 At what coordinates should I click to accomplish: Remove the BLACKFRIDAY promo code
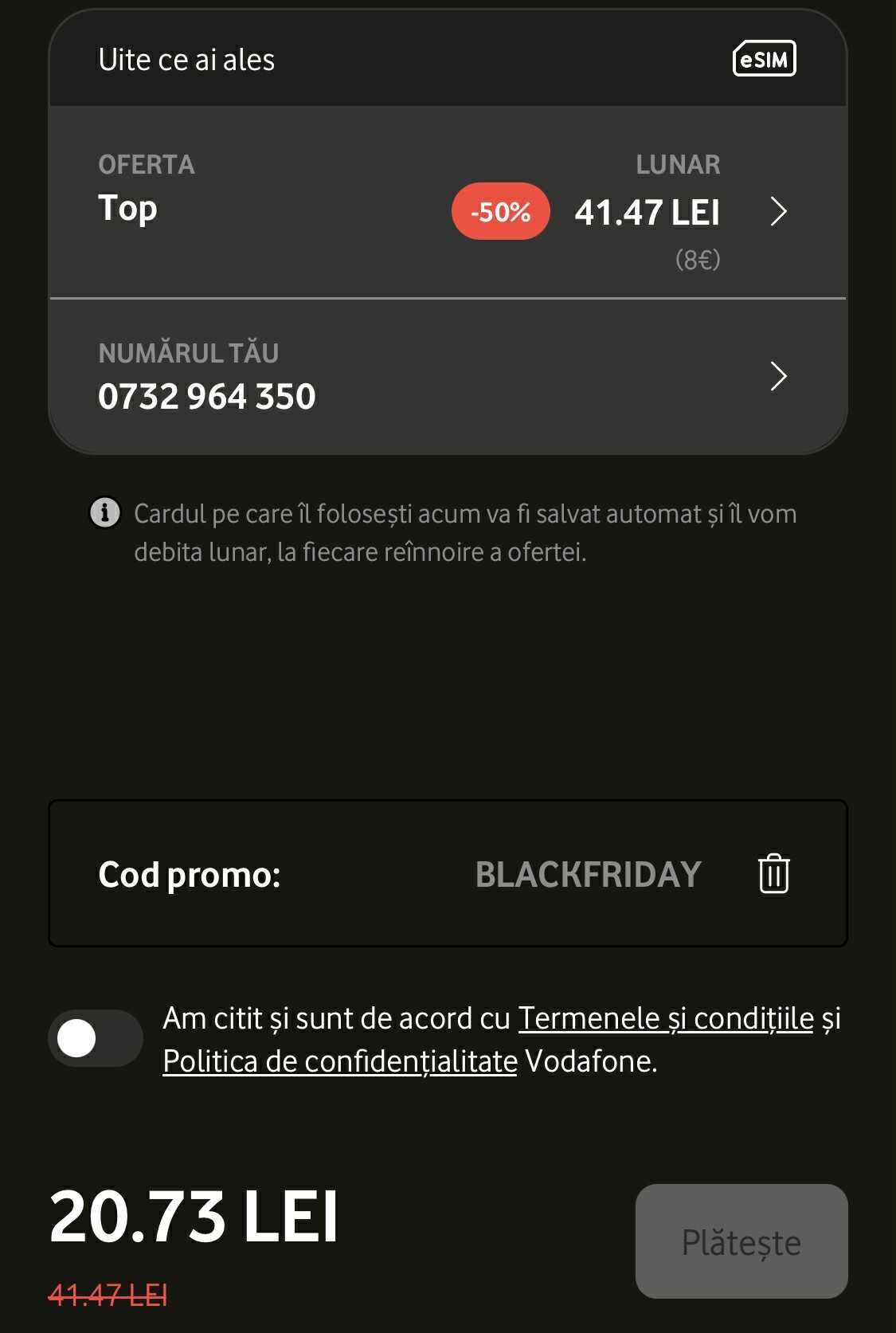tap(773, 874)
